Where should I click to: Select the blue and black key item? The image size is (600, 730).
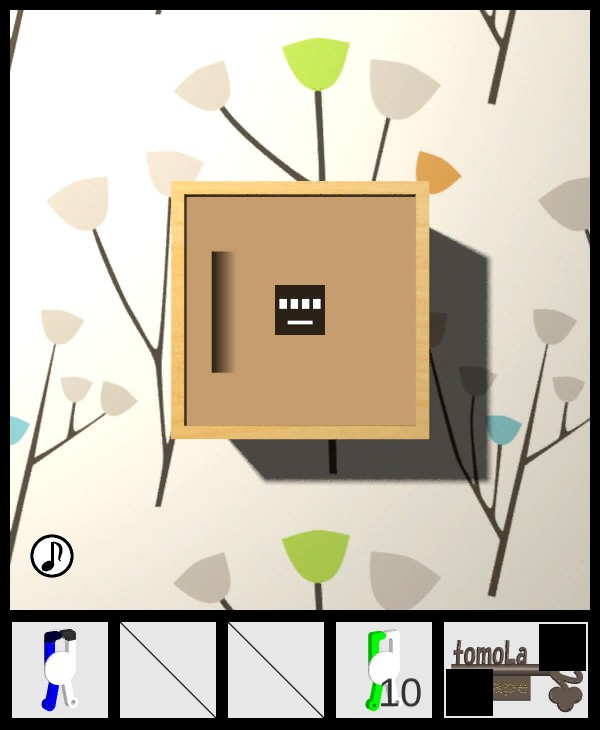coord(60,670)
